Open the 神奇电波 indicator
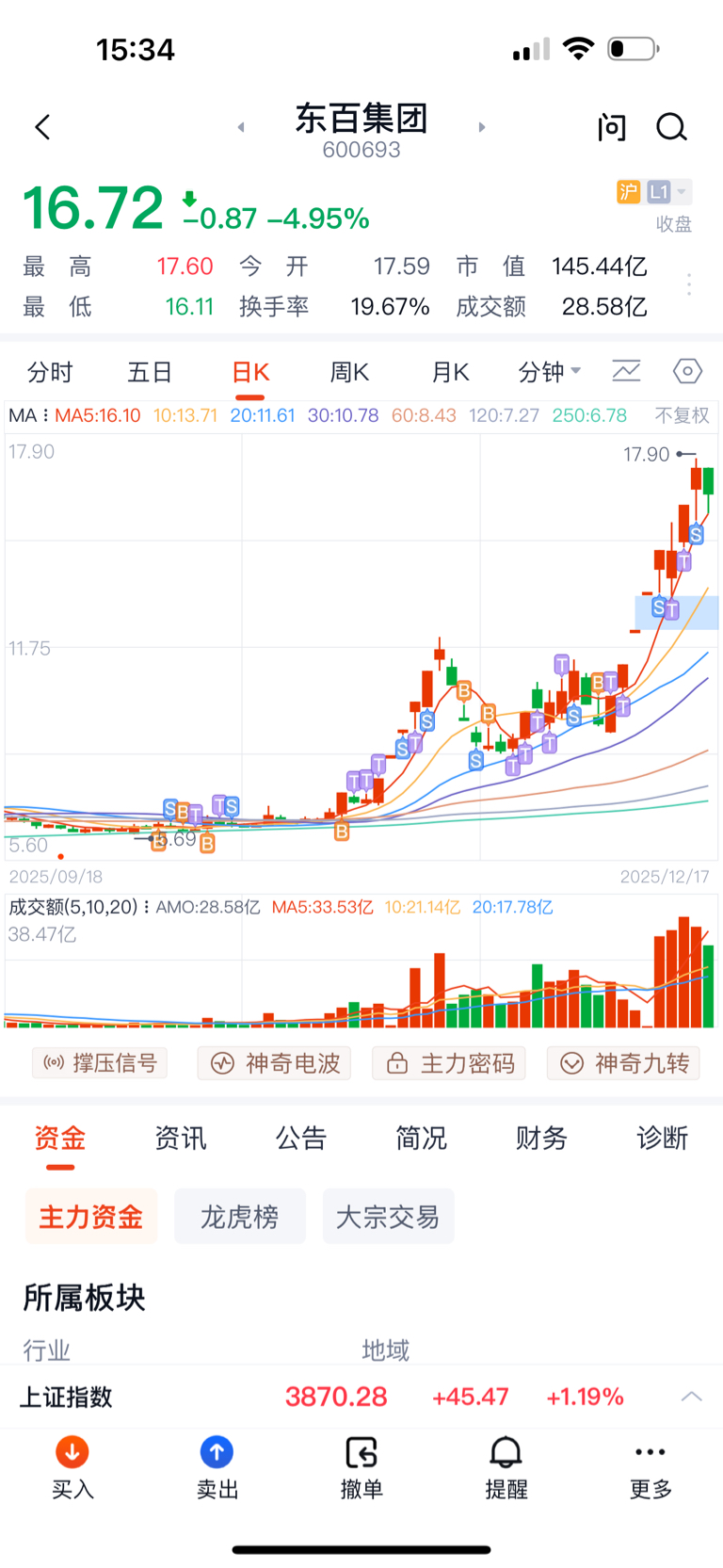Image resolution: width=723 pixels, height=1568 pixels. click(274, 1063)
